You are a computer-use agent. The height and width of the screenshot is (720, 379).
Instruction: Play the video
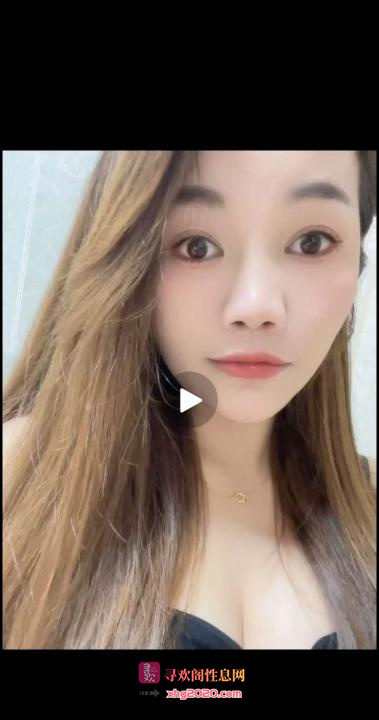[x=190, y=400]
